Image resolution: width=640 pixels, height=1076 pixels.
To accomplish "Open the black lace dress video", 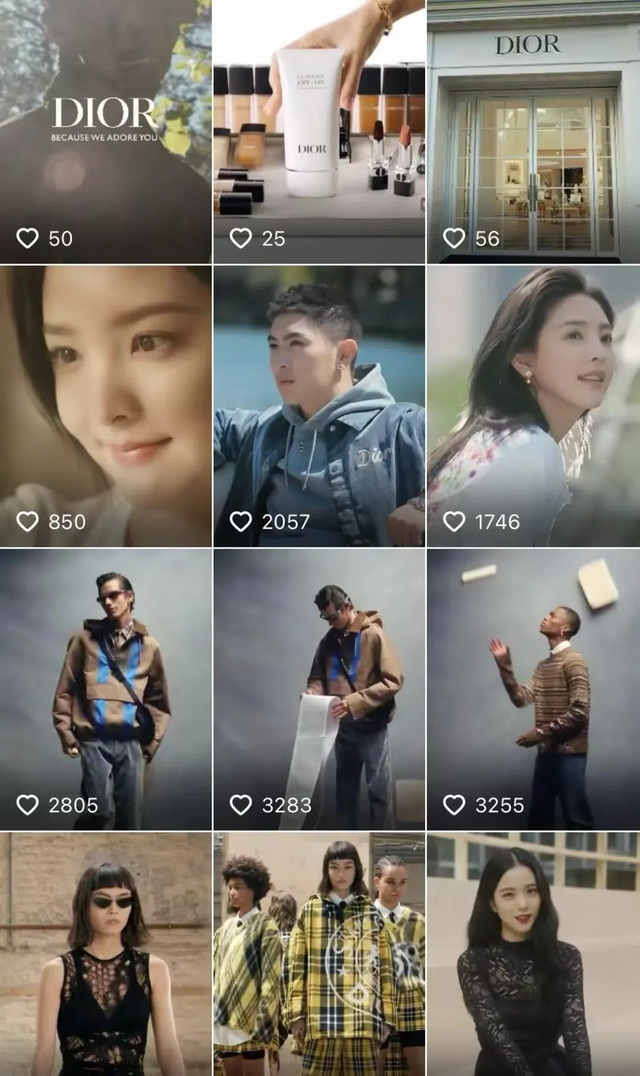I will pos(533,955).
